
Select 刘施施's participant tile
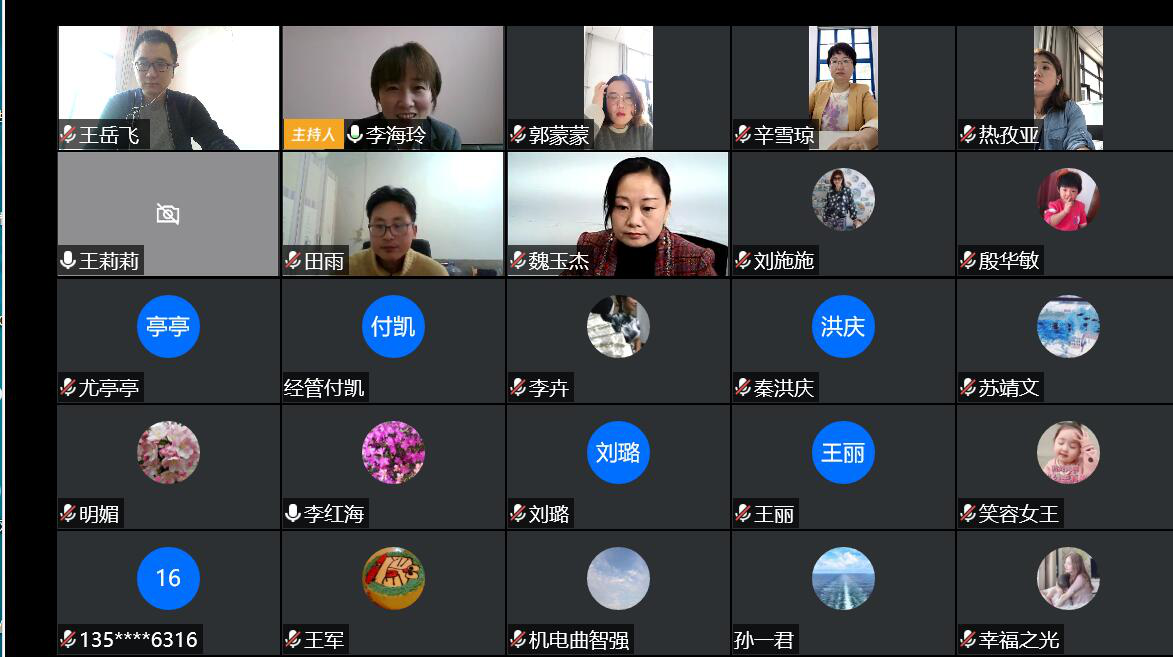[843, 213]
